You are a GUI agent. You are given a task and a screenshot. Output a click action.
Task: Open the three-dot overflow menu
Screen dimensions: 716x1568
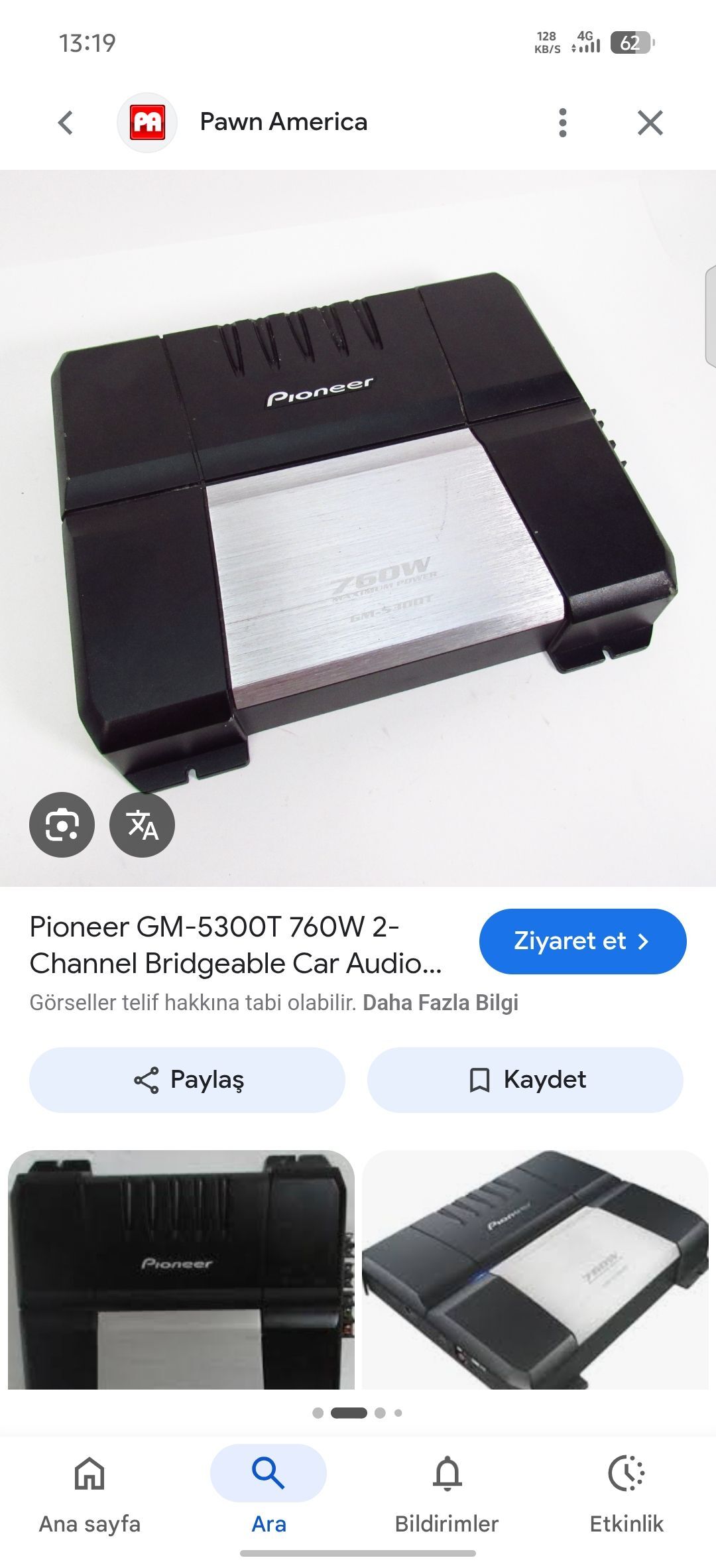[562, 123]
